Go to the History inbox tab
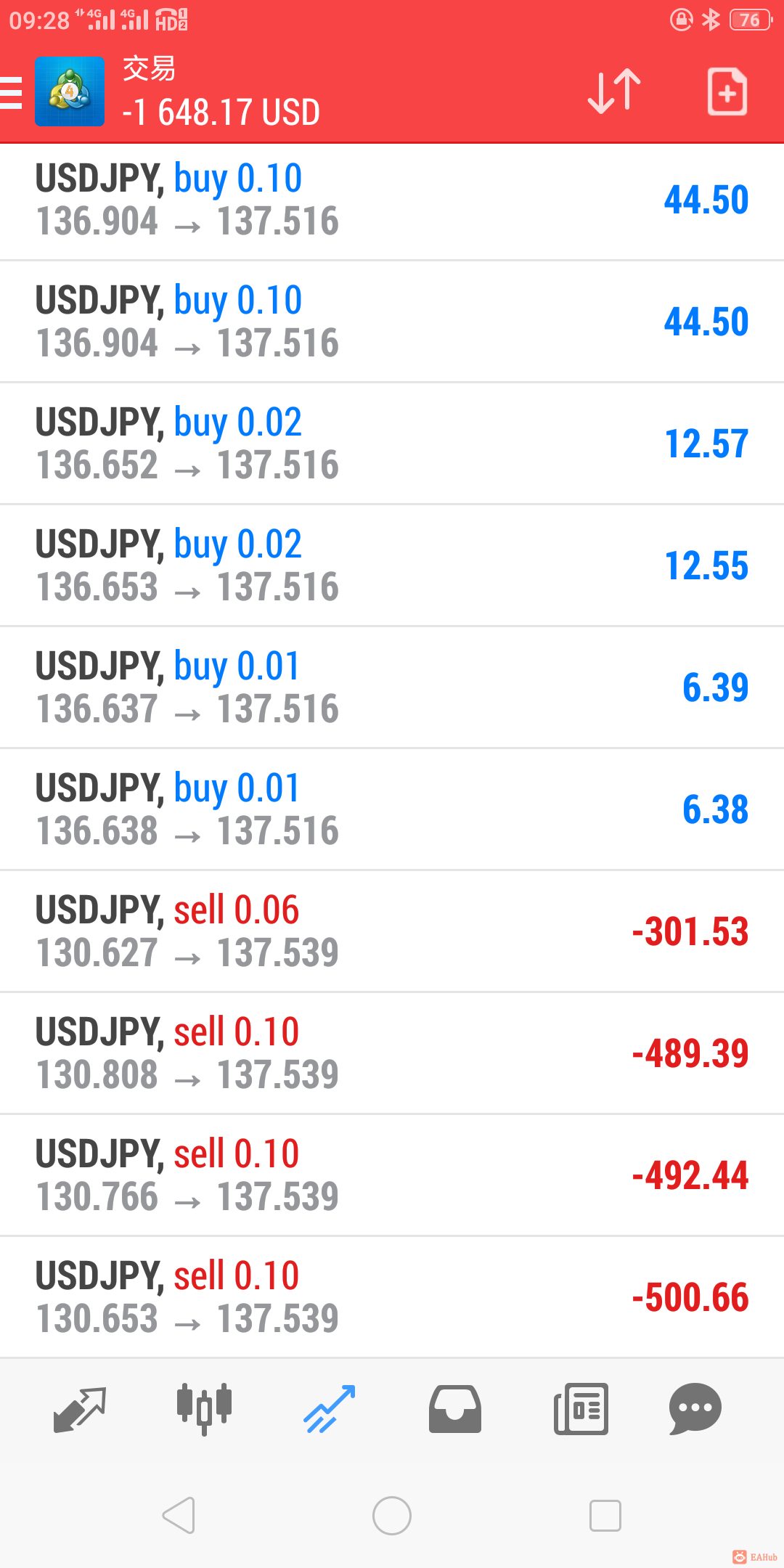 click(455, 1409)
